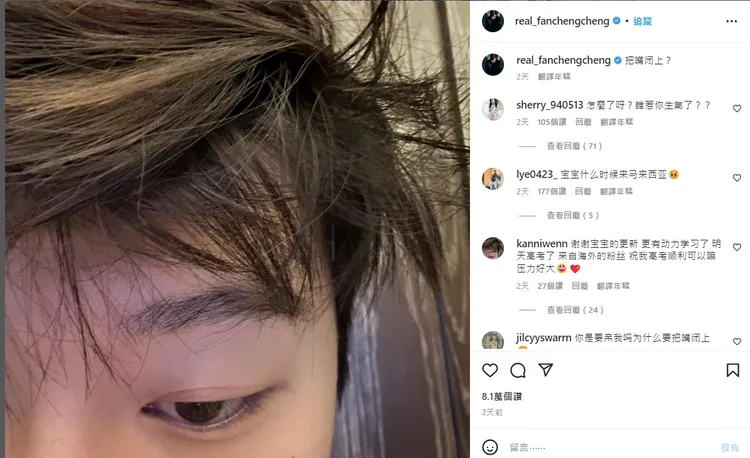
Task: Like sherry_940513's comment
Action: click(737, 108)
